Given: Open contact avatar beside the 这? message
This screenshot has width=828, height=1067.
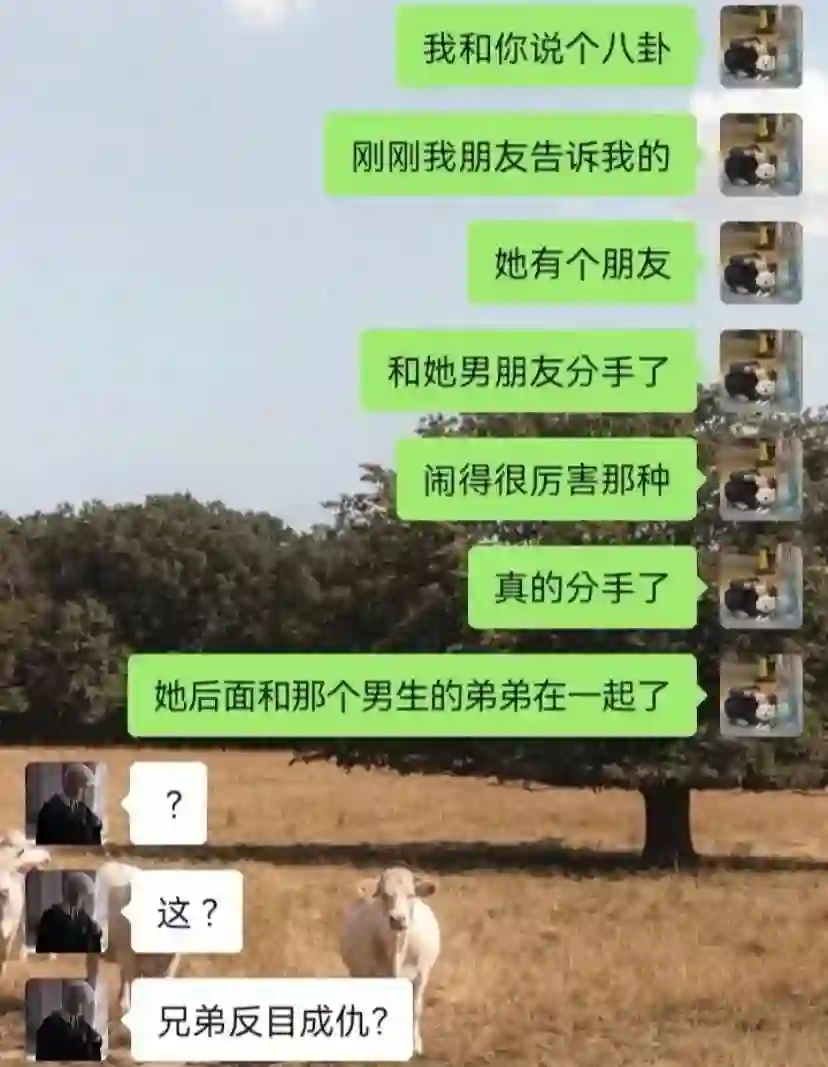Looking at the screenshot, I should coord(66,911).
